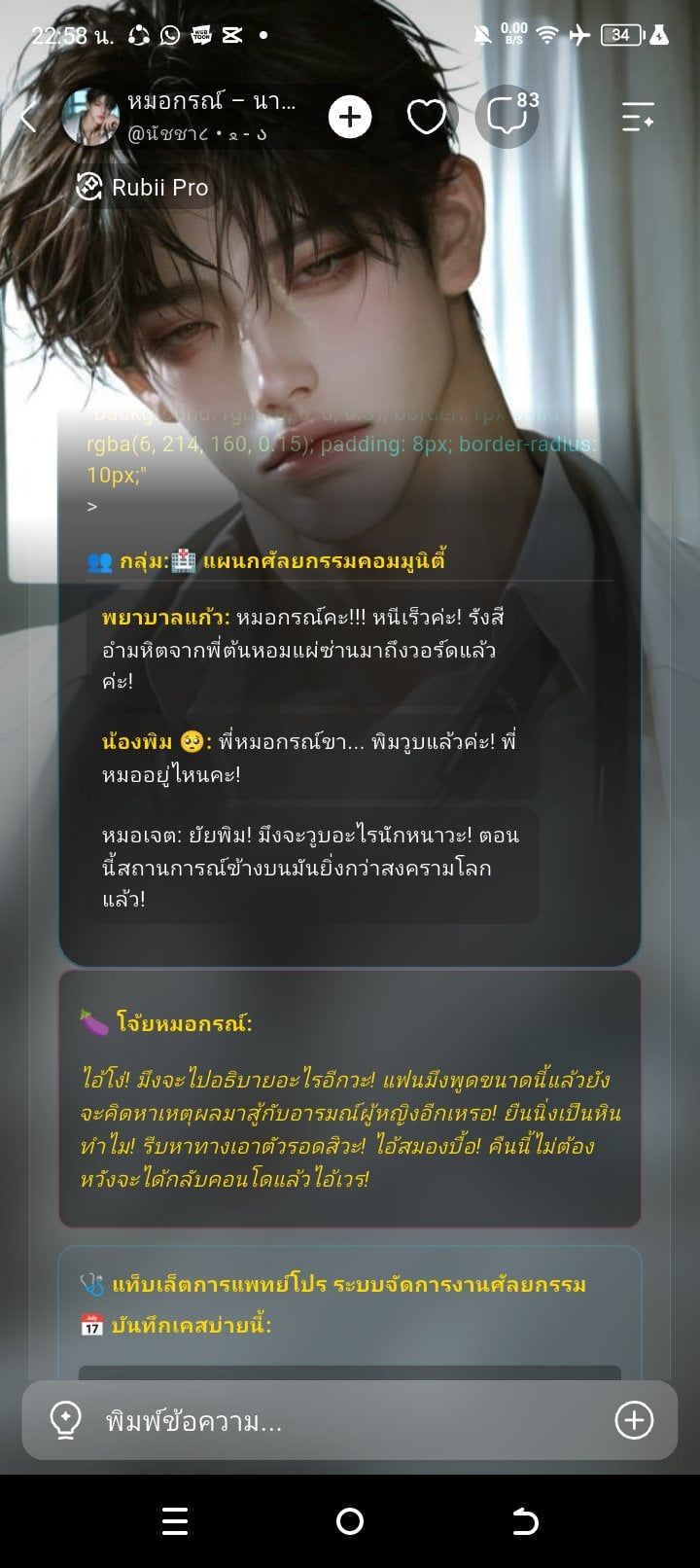Tap the lightbulb suggestion icon
Image resolution: width=700 pixels, height=1568 pixels.
click(65, 1421)
